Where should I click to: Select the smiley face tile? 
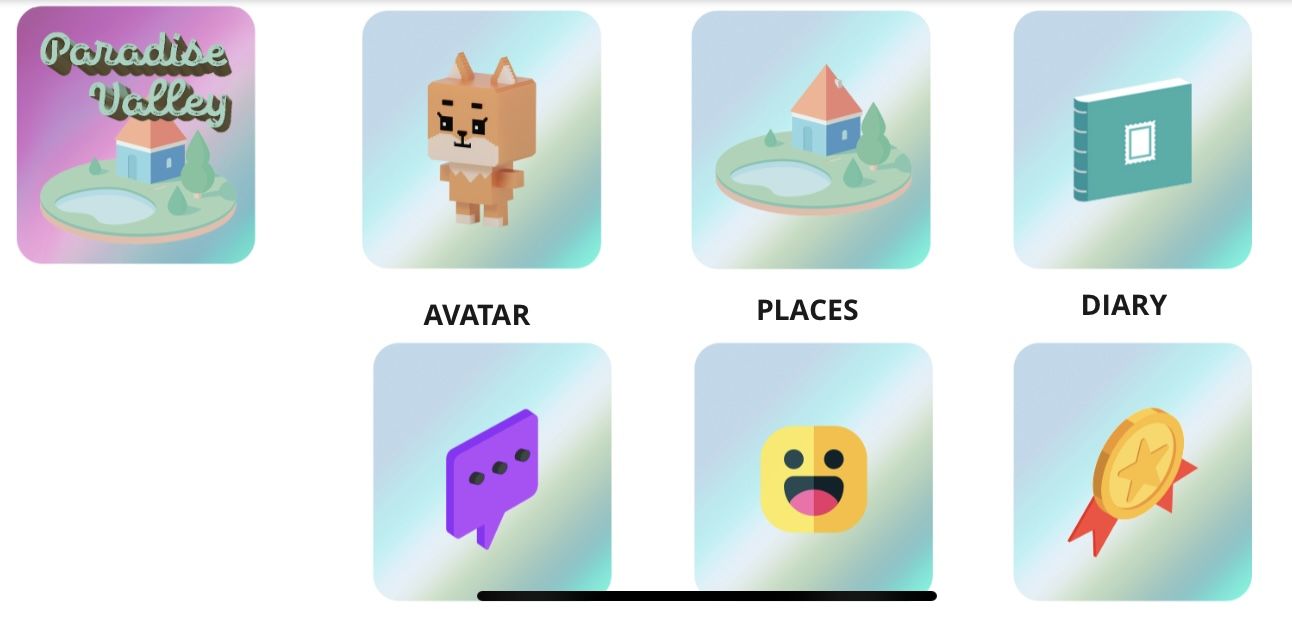(x=813, y=472)
